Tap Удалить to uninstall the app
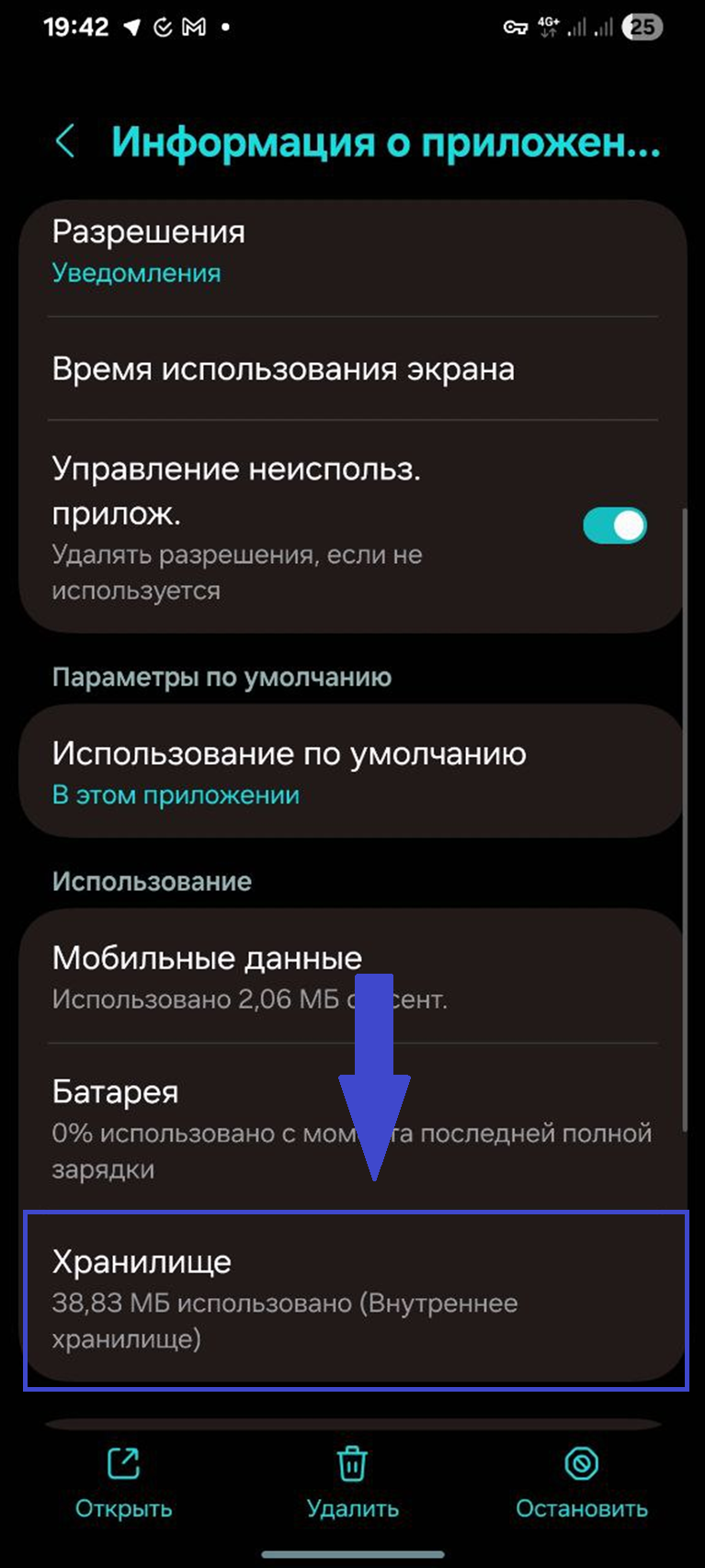 [x=352, y=1482]
